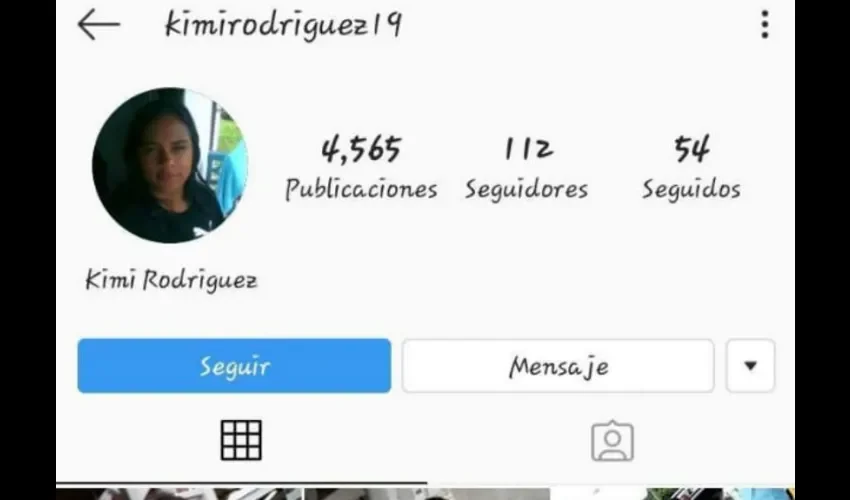This screenshot has height=500, width=850.
Task: Switch to the tagged photos tab
Action: point(612,441)
